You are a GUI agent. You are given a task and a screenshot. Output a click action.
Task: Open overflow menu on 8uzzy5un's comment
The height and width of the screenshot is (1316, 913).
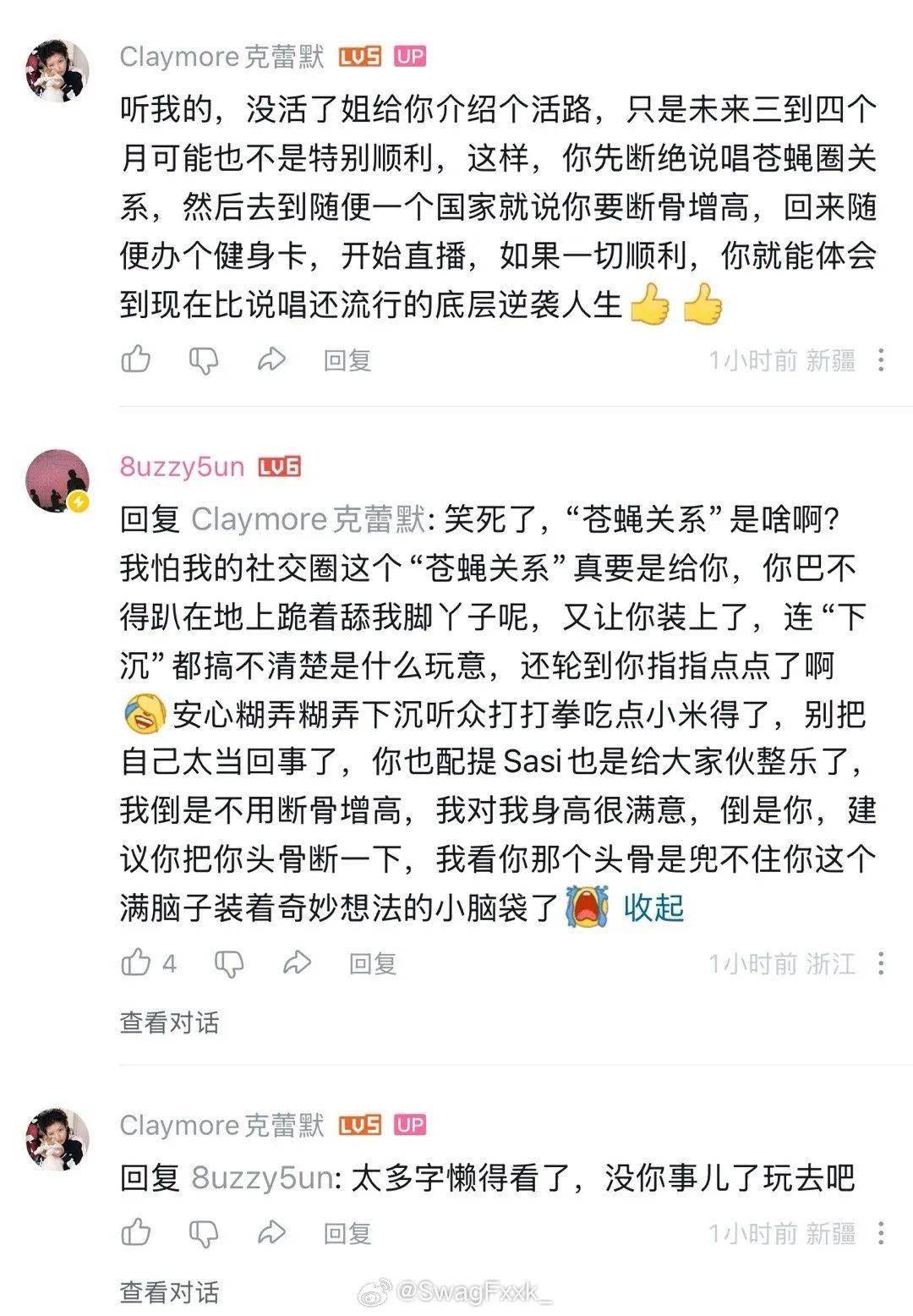881,963
